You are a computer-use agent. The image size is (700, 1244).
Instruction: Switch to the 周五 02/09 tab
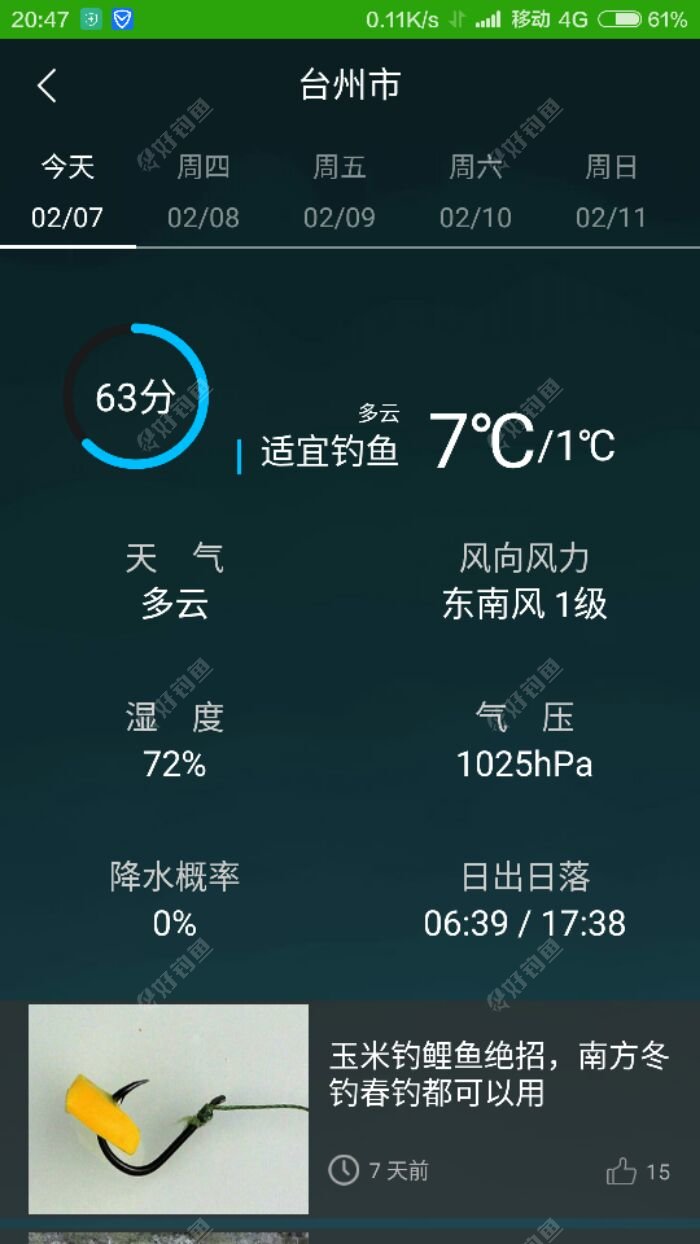340,192
